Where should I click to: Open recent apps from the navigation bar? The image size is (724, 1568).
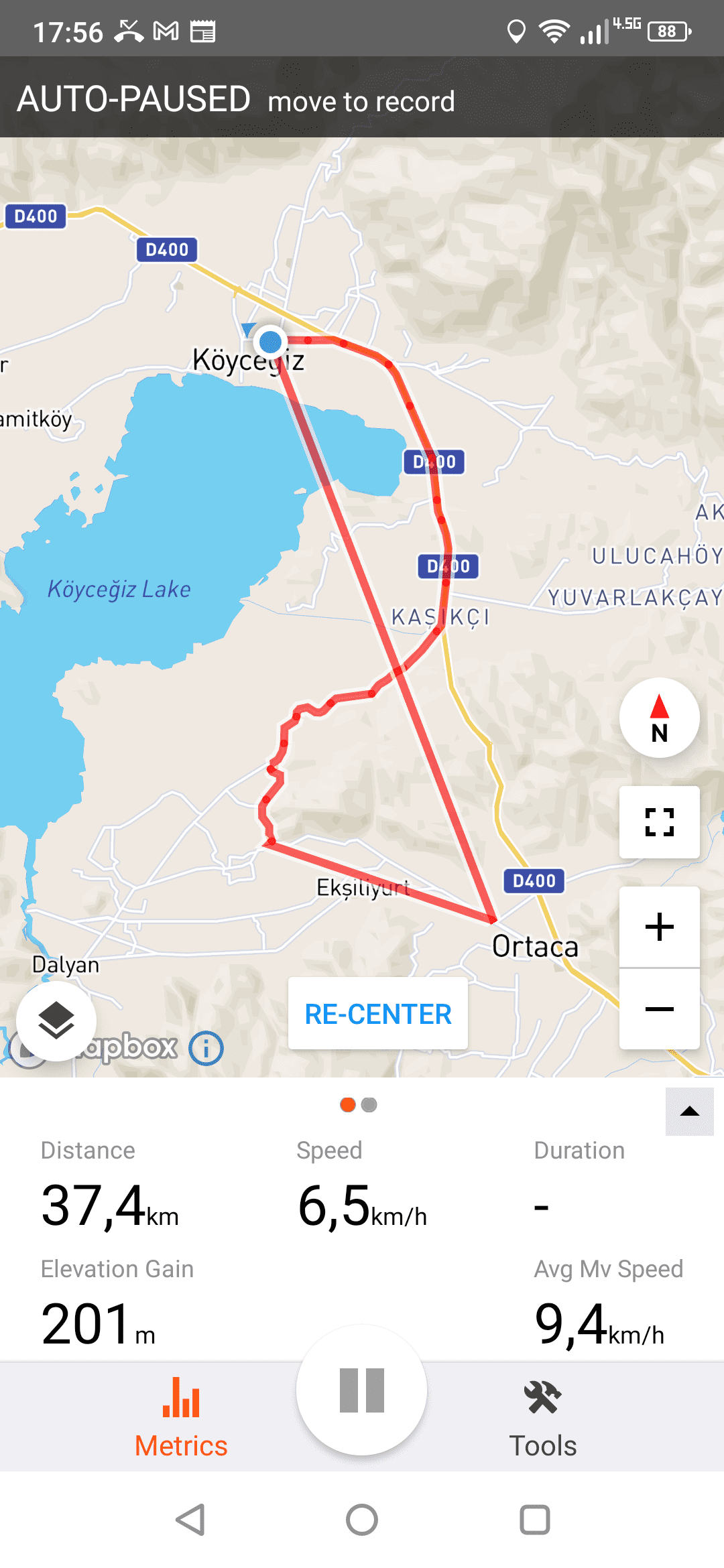click(x=535, y=1520)
